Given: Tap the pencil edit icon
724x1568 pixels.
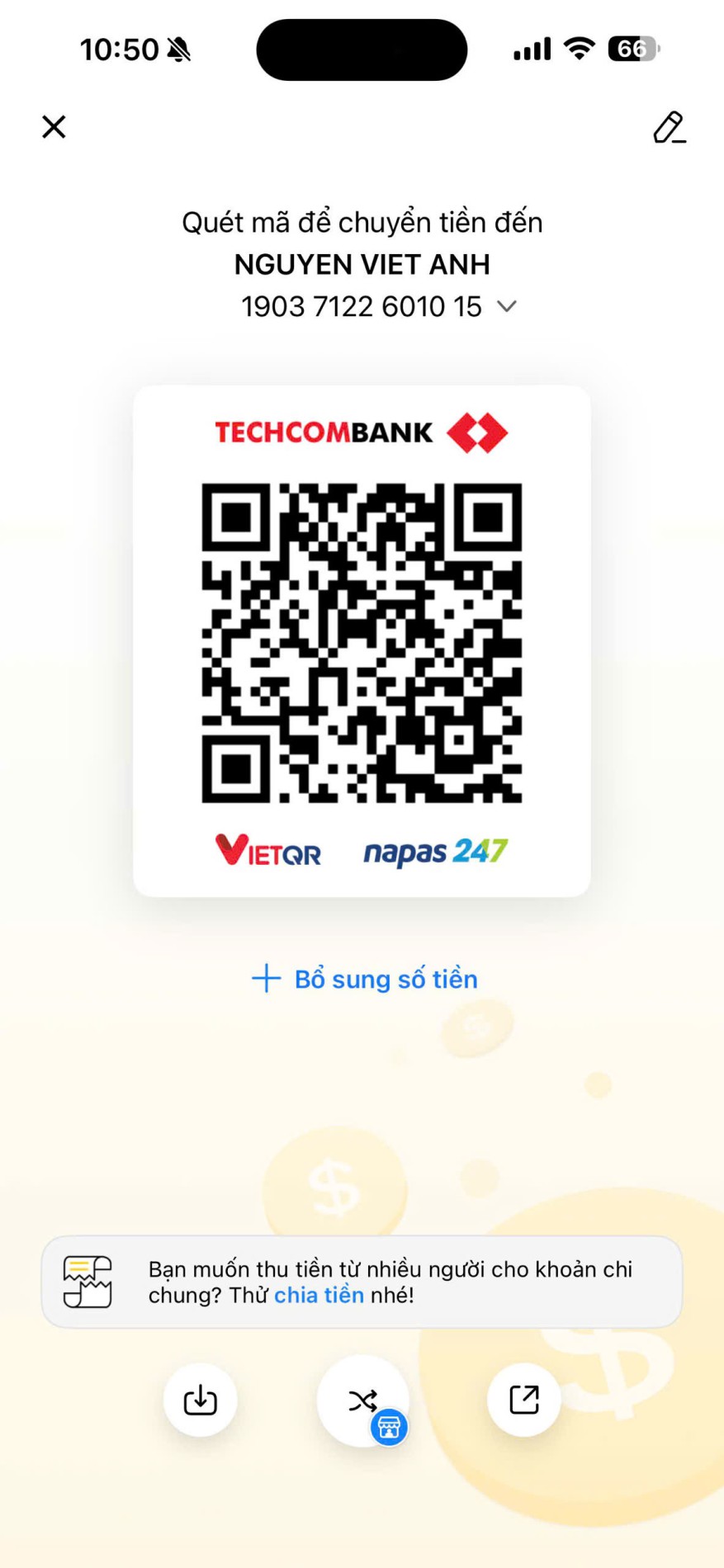Looking at the screenshot, I should tap(669, 127).
